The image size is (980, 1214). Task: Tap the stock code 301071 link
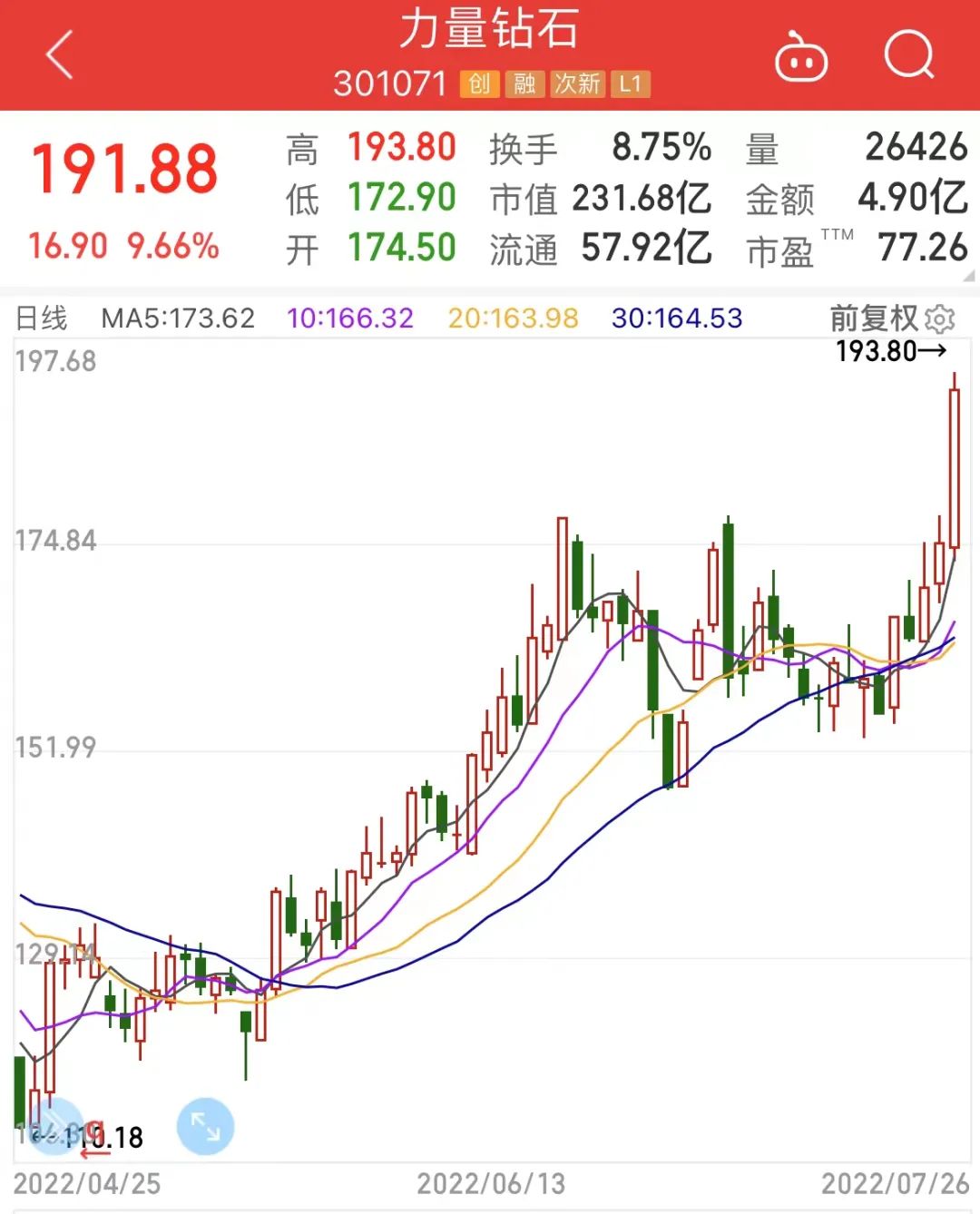click(394, 83)
